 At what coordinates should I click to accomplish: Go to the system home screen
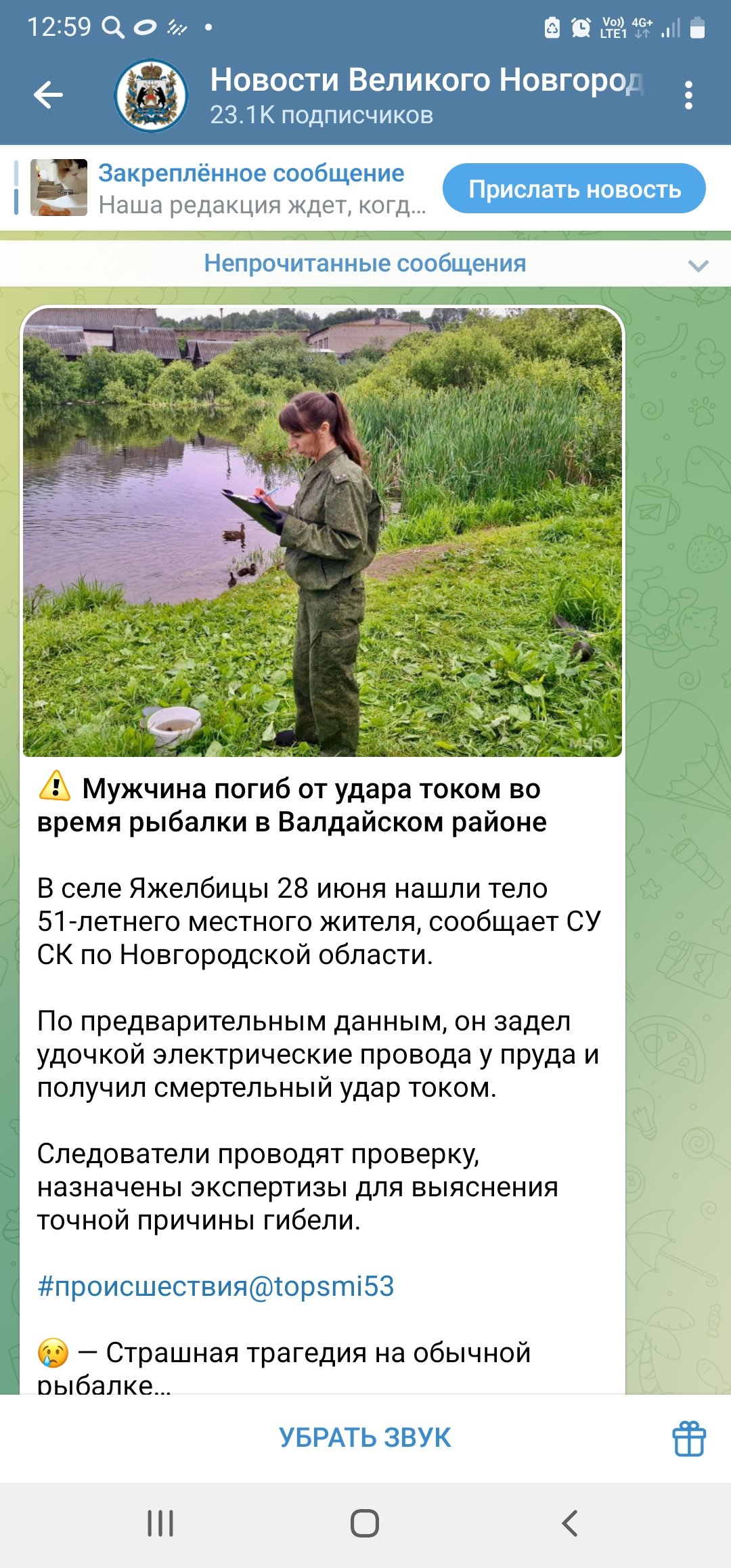365,1523
